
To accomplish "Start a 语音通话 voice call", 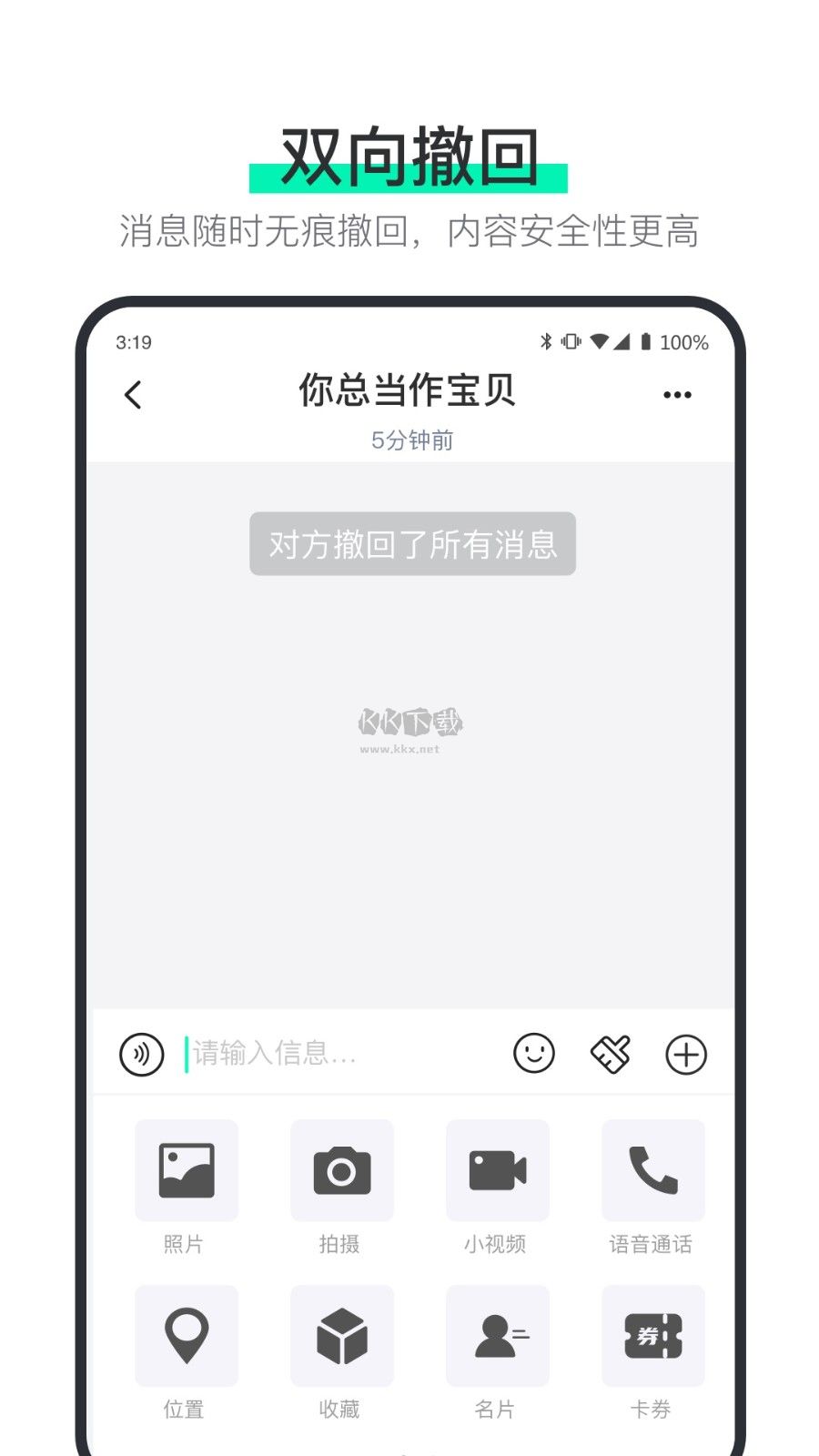I will (x=653, y=1171).
